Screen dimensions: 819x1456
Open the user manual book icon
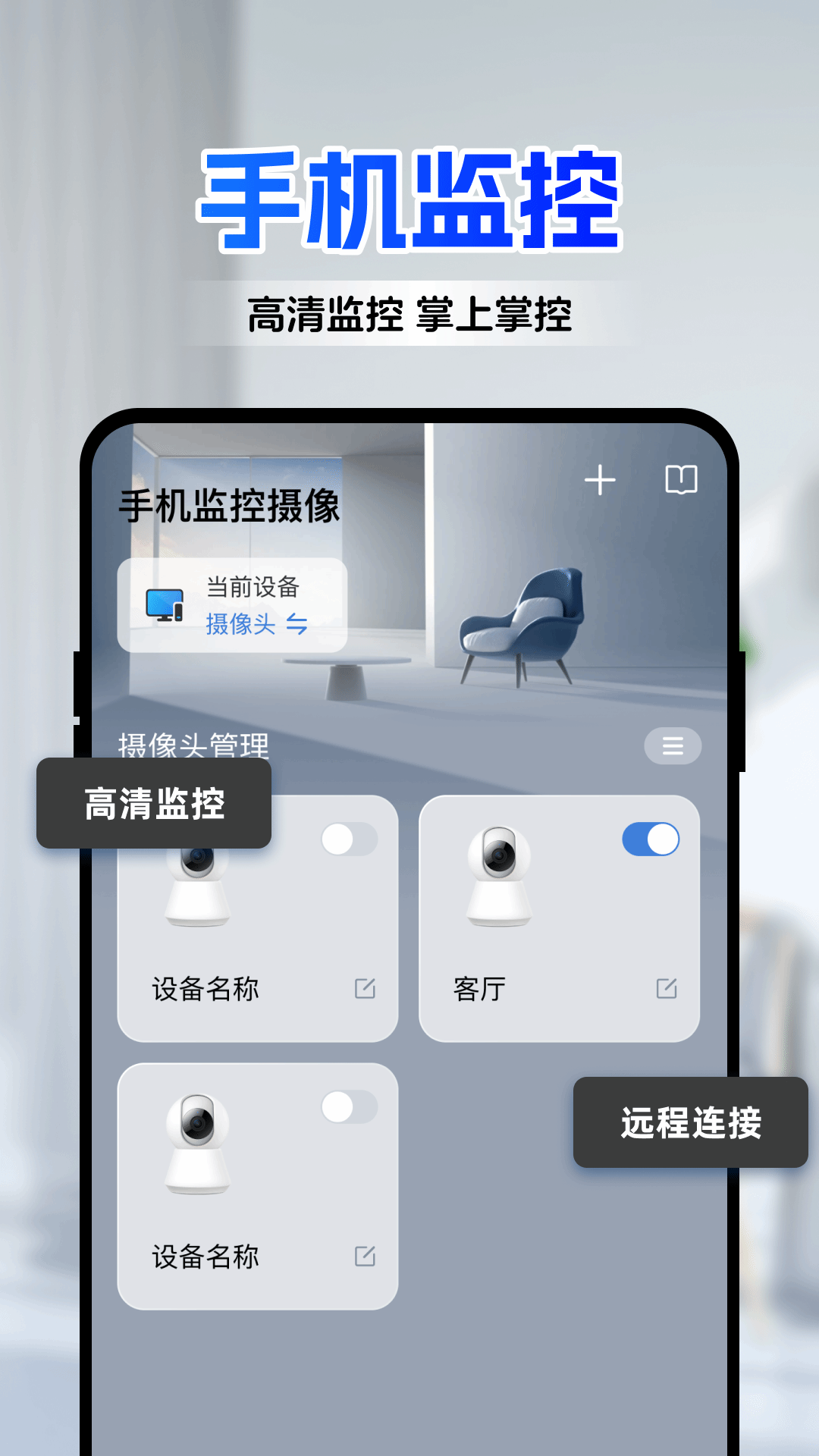click(x=683, y=480)
